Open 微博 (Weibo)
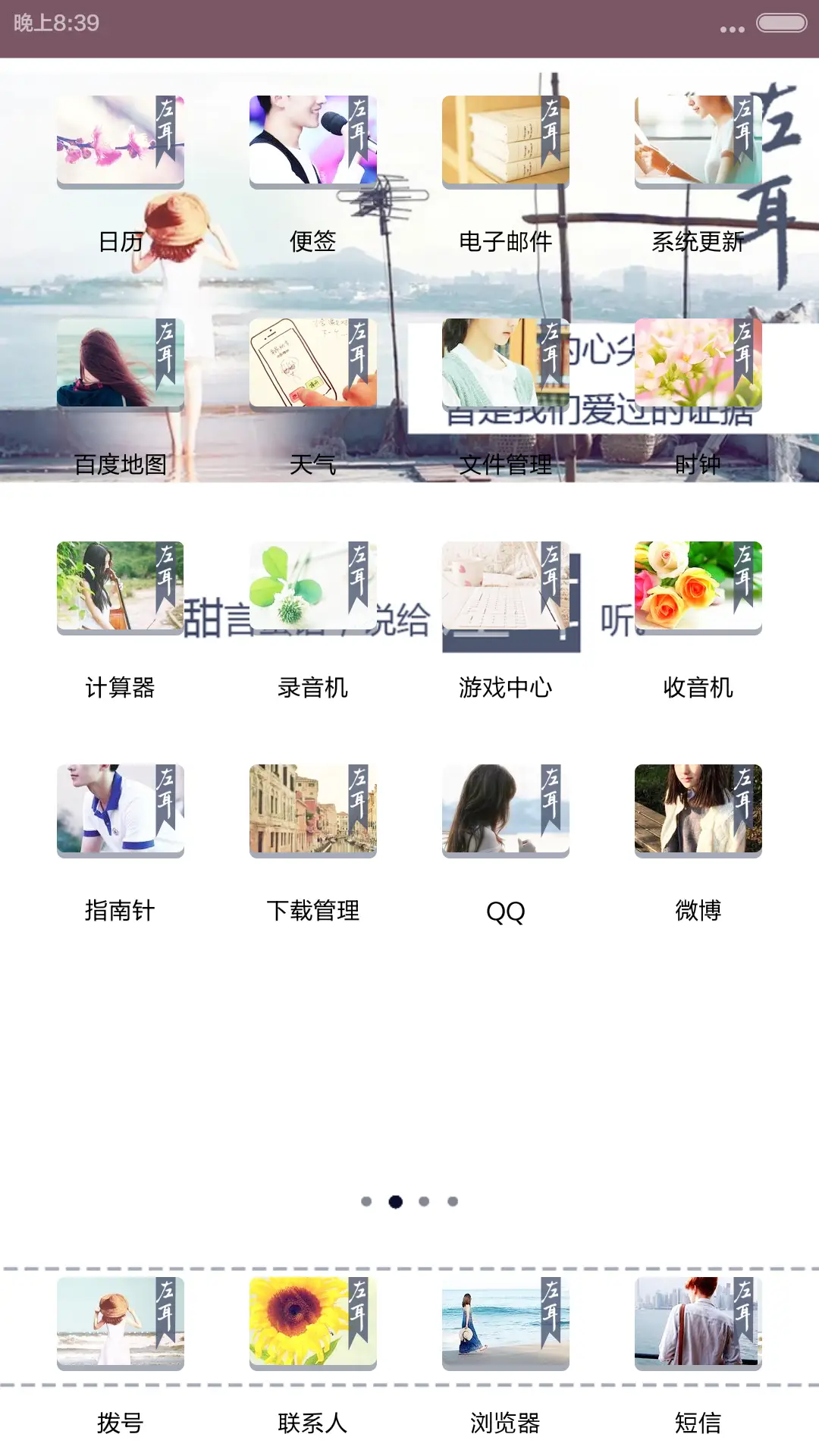 click(698, 810)
